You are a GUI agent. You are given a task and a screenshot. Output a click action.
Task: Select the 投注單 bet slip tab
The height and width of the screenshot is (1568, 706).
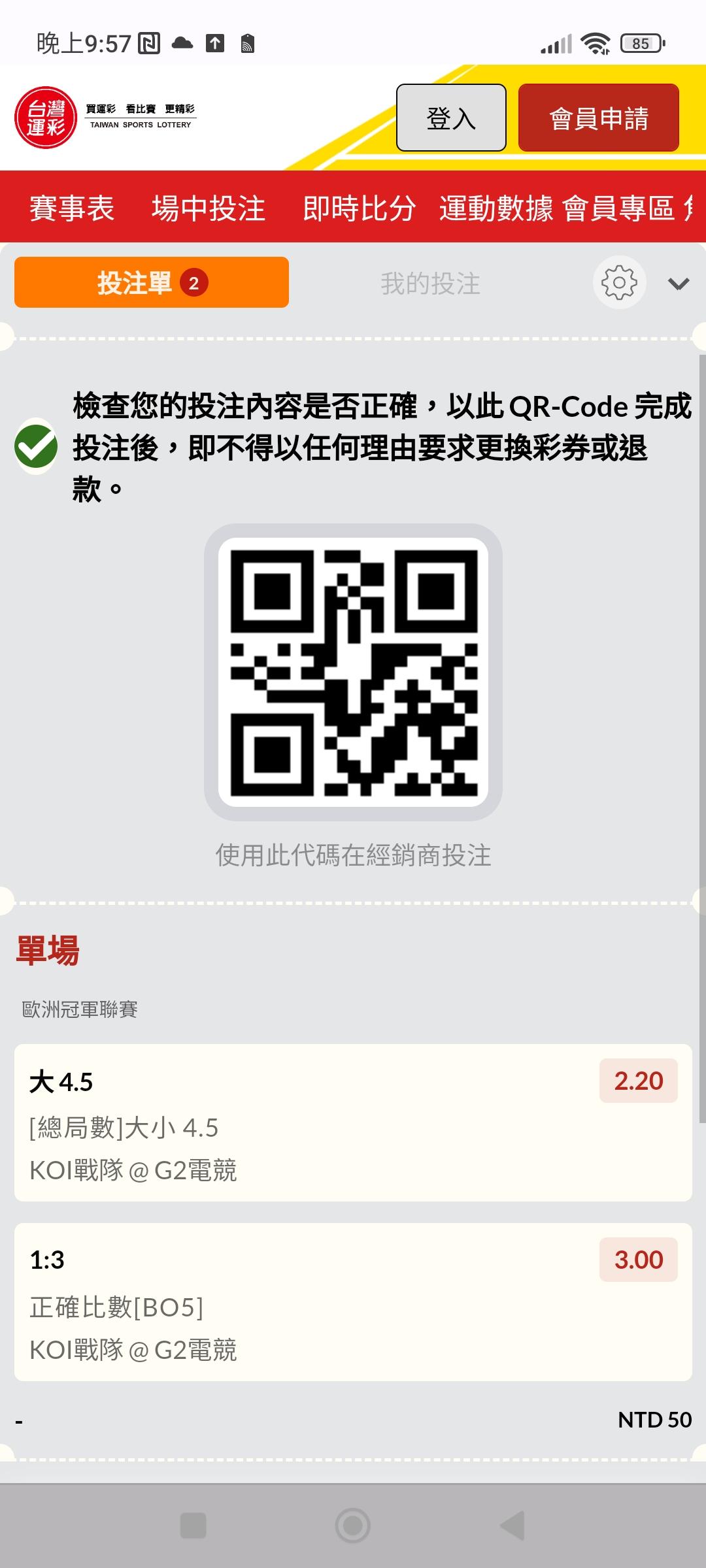click(x=152, y=283)
